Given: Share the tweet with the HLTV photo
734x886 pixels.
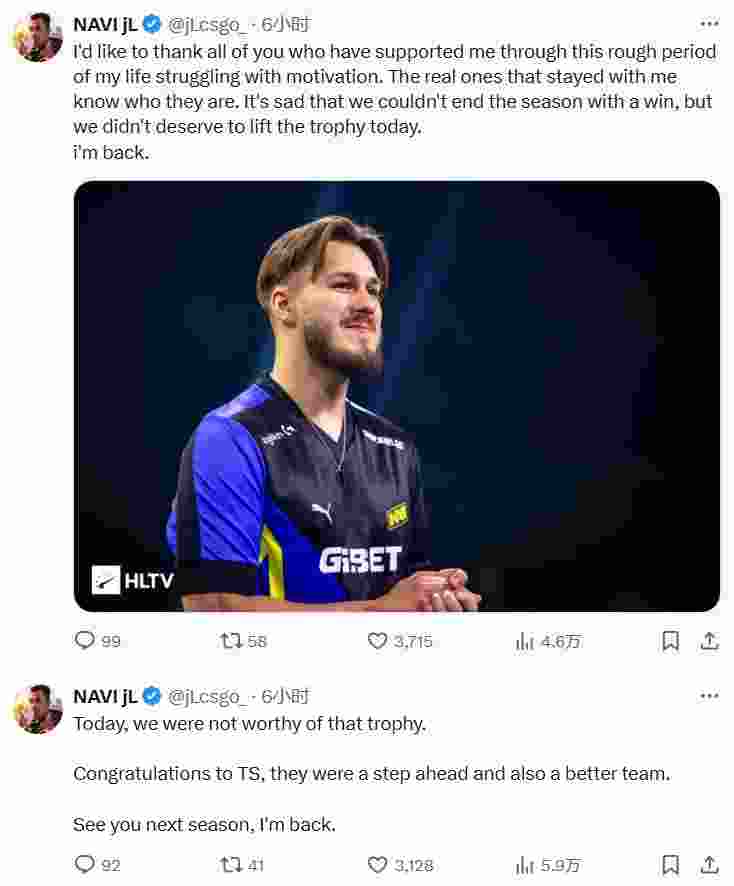Looking at the screenshot, I should pos(709,641).
